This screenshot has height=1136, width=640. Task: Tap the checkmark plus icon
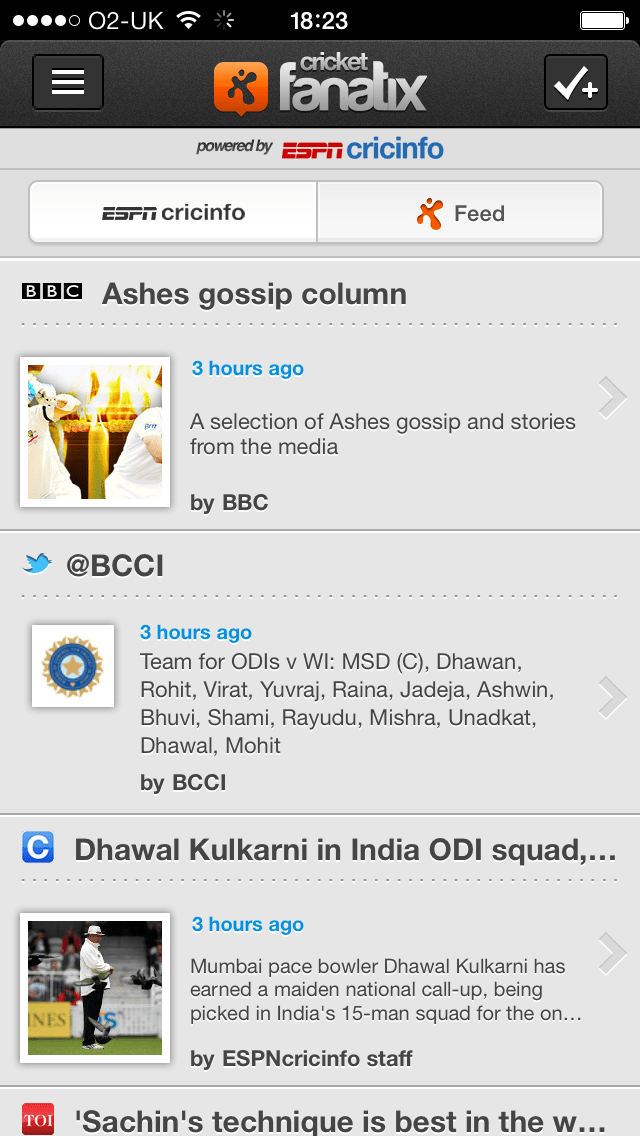pyautogui.click(x=575, y=82)
